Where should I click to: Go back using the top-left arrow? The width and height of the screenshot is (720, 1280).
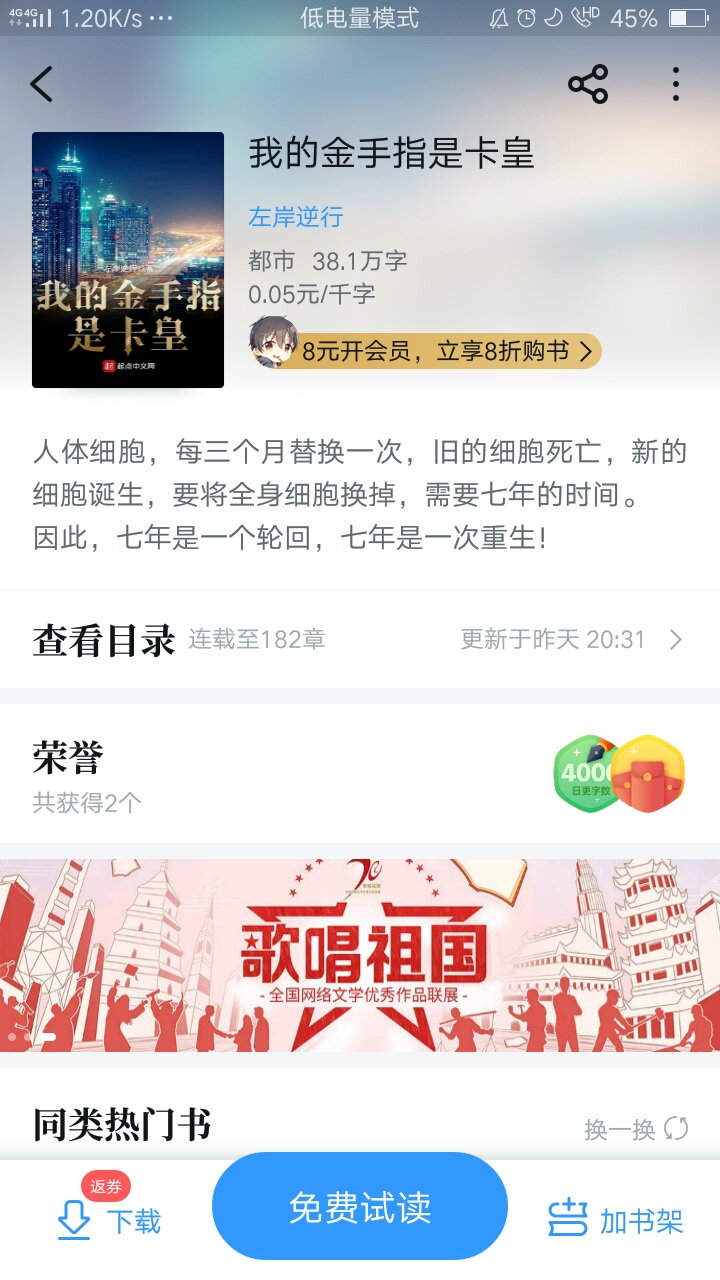pos(41,85)
